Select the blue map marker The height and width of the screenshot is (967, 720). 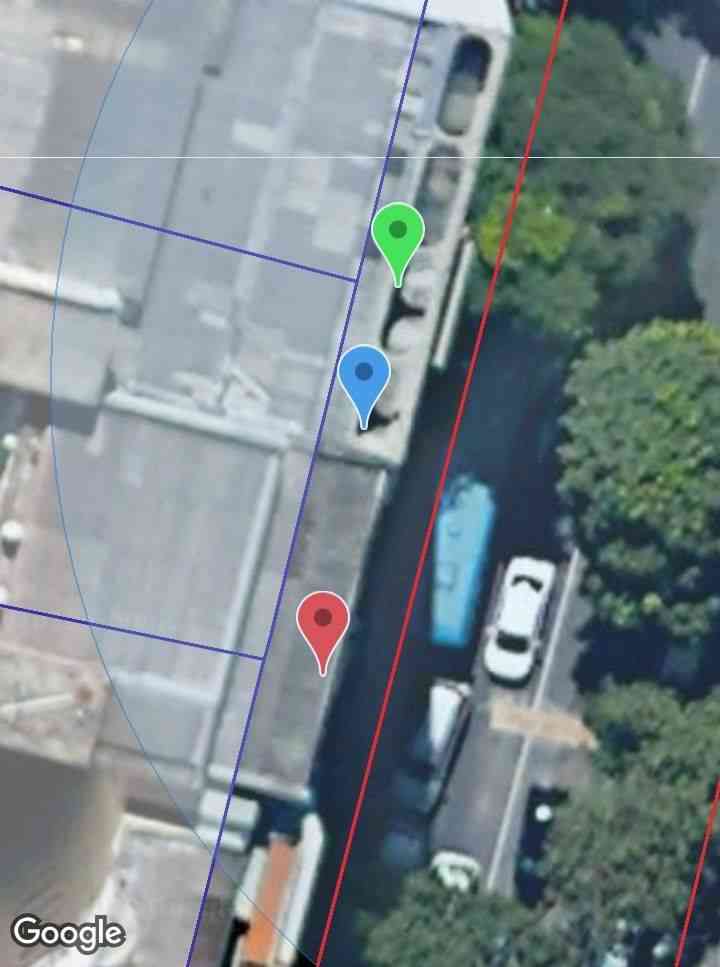coord(364,376)
